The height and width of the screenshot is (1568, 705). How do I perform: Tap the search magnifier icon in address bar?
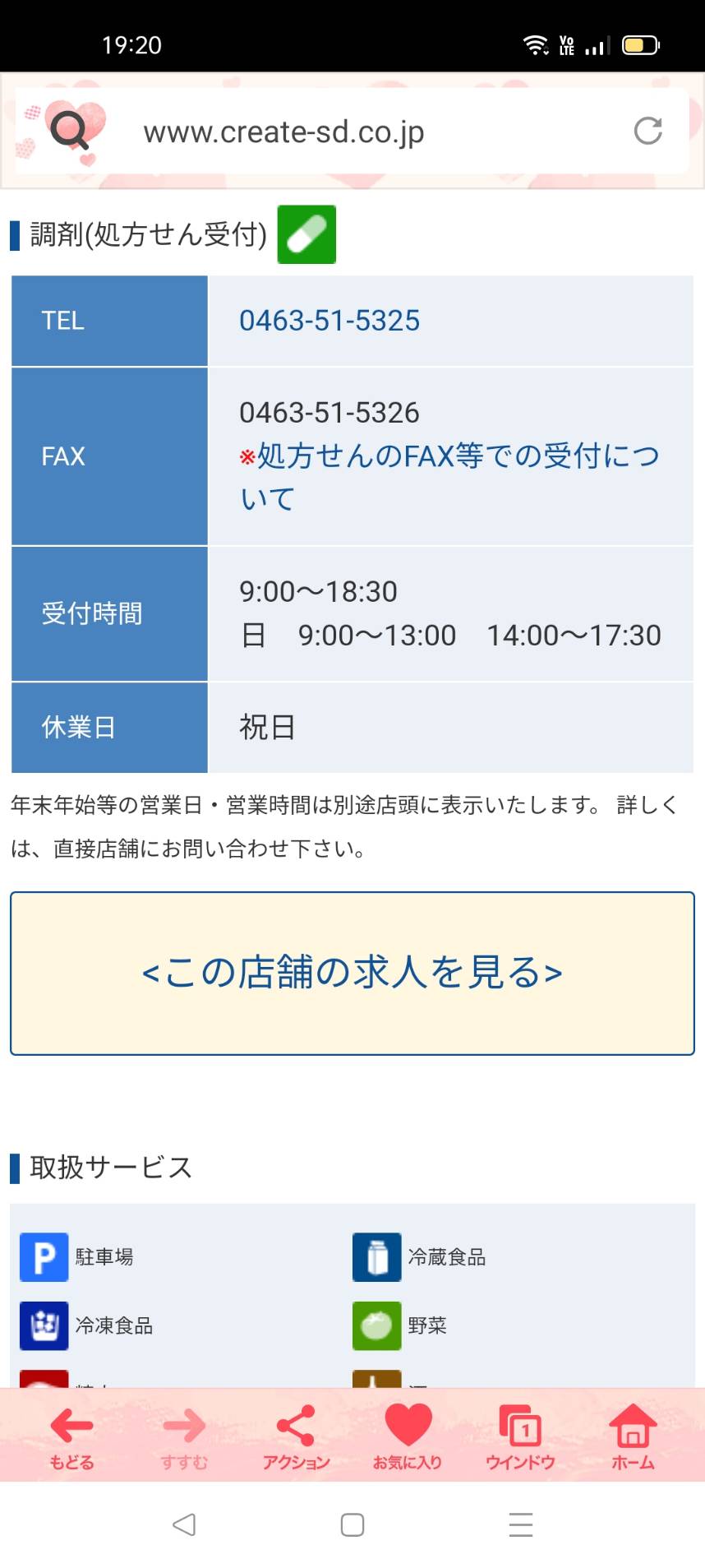69,131
